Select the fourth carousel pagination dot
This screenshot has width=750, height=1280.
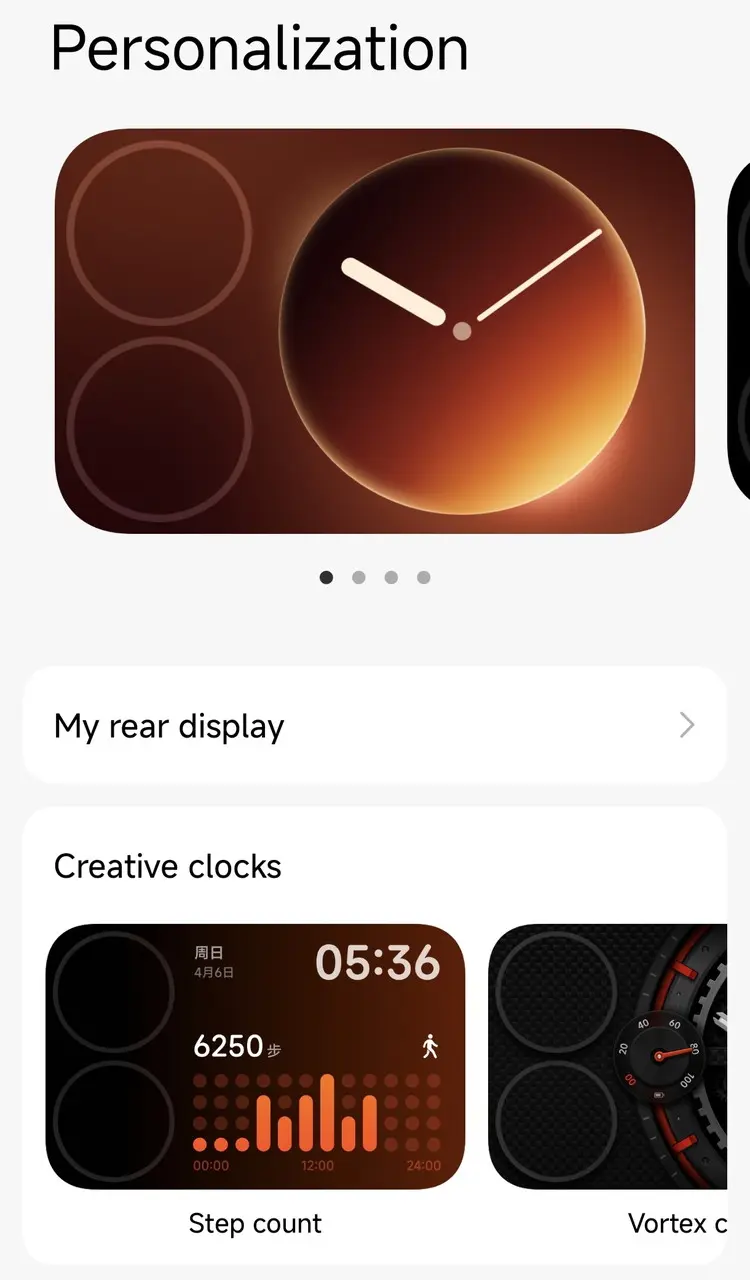click(423, 577)
